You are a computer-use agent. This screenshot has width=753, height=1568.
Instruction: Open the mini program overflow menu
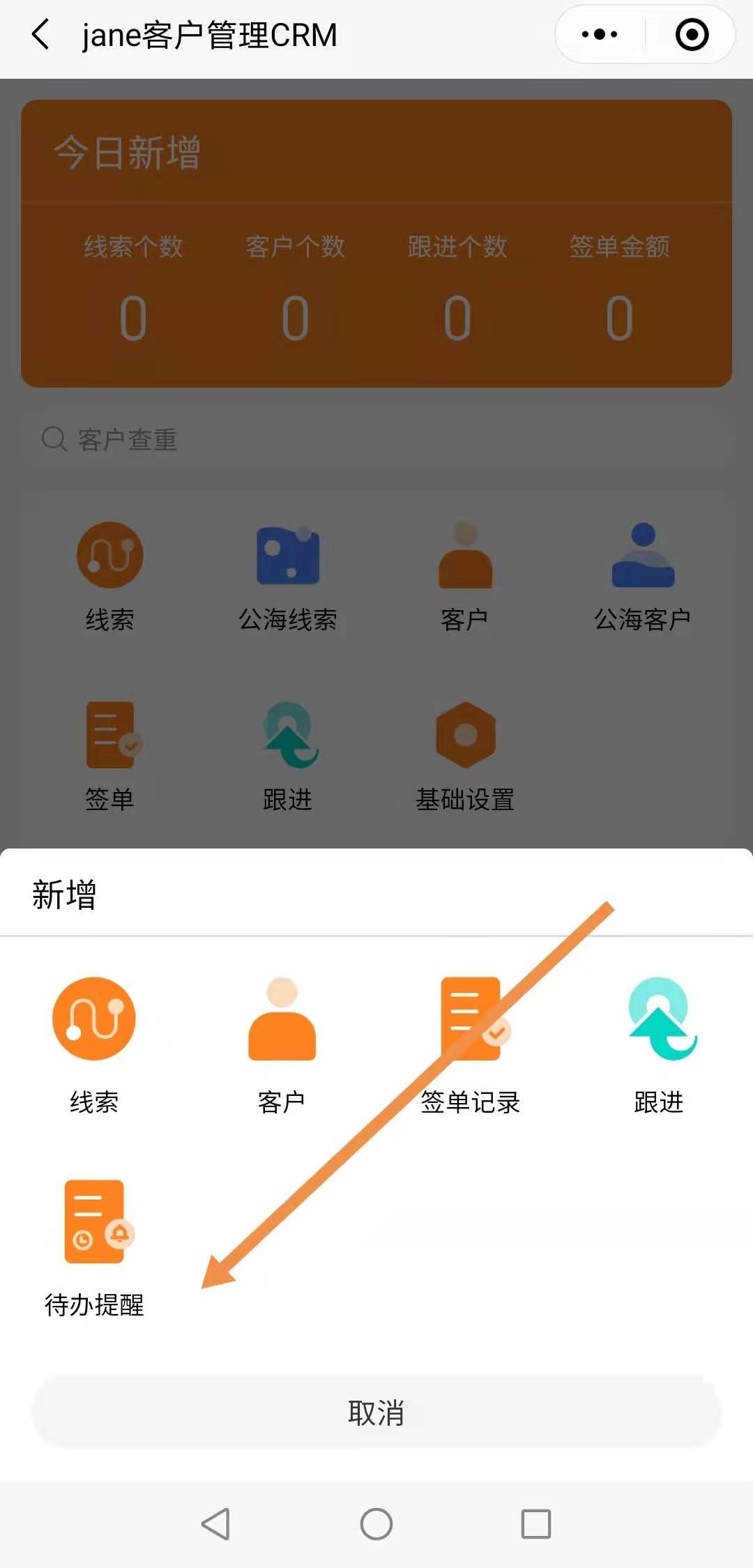600,34
